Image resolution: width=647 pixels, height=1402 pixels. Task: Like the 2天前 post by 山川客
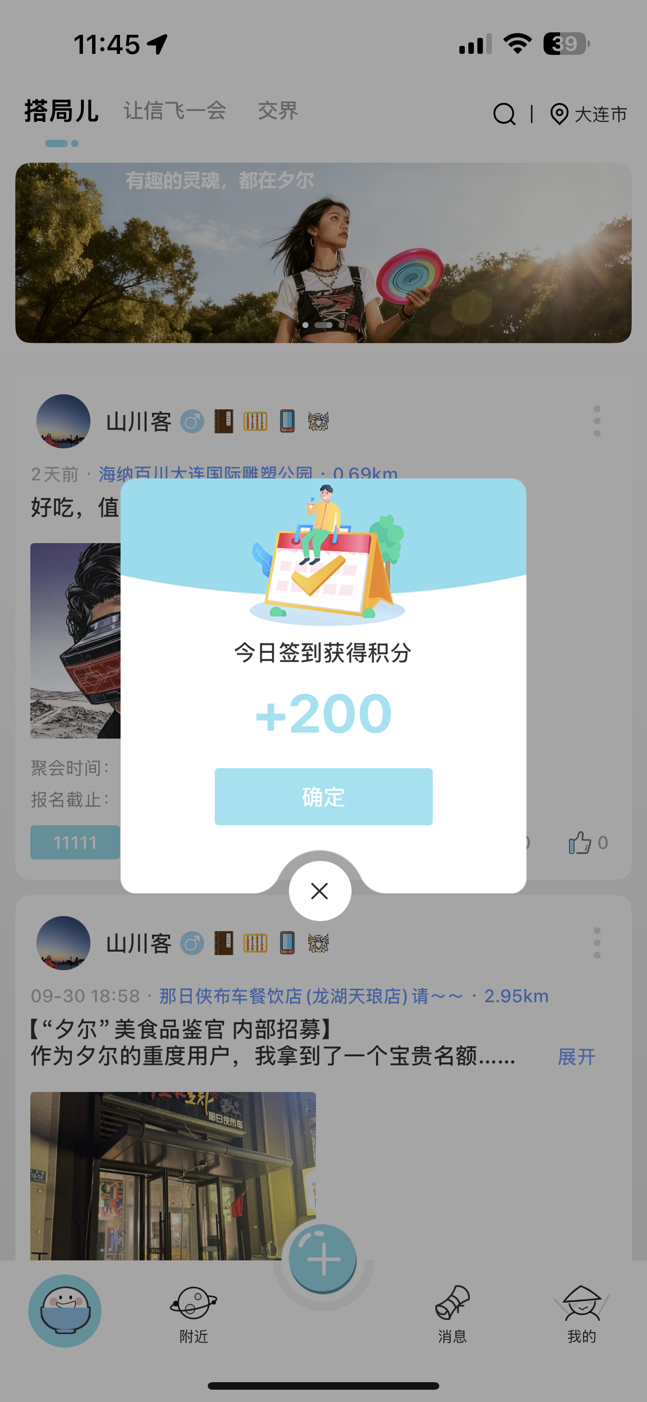click(x=580, y=843)
